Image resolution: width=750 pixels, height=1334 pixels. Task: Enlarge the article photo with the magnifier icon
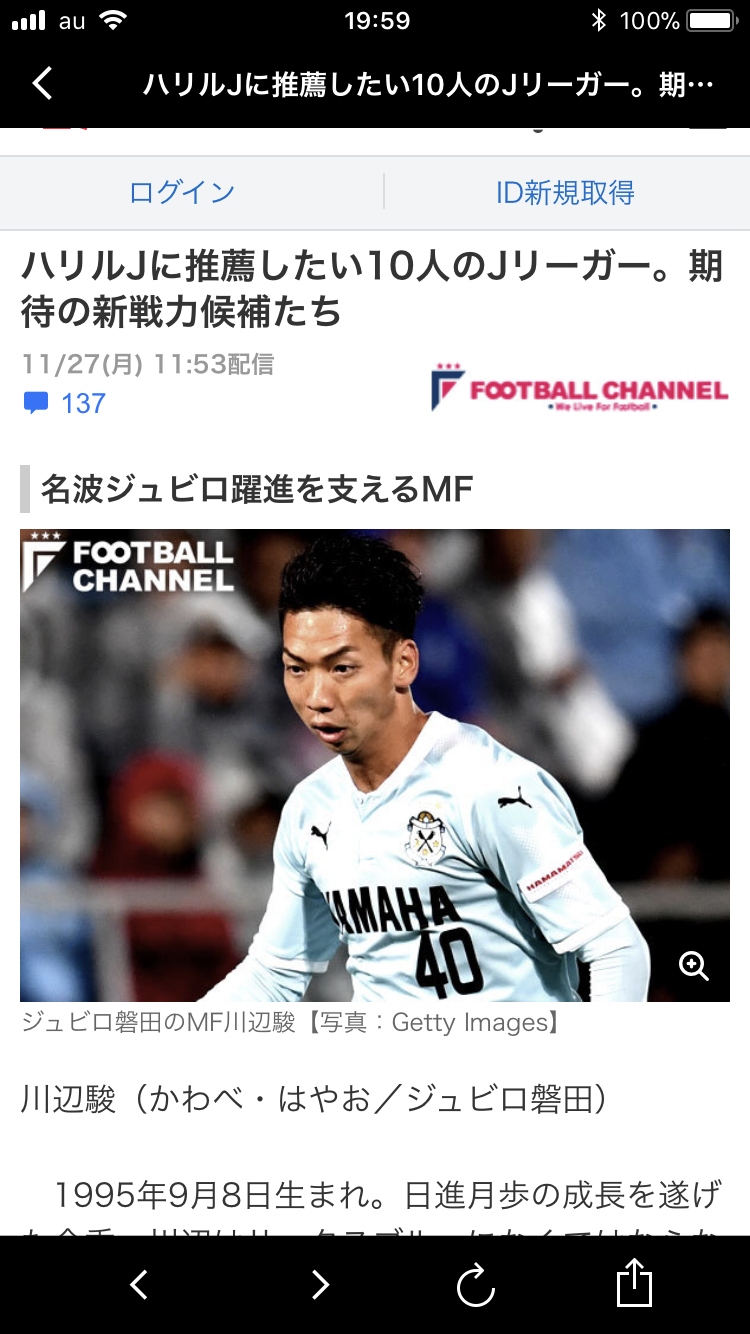tap(693, 966)
